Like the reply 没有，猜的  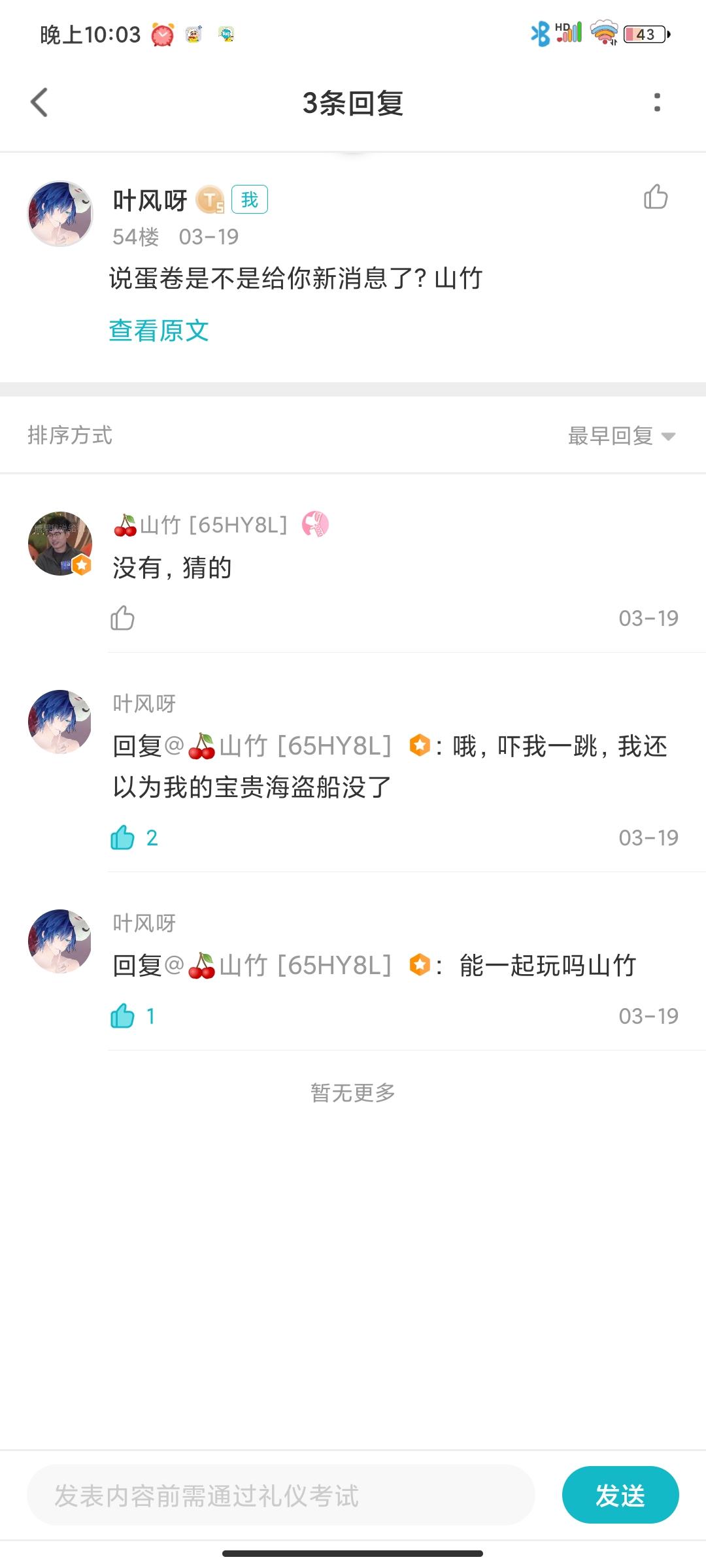(x=122, y=618)
